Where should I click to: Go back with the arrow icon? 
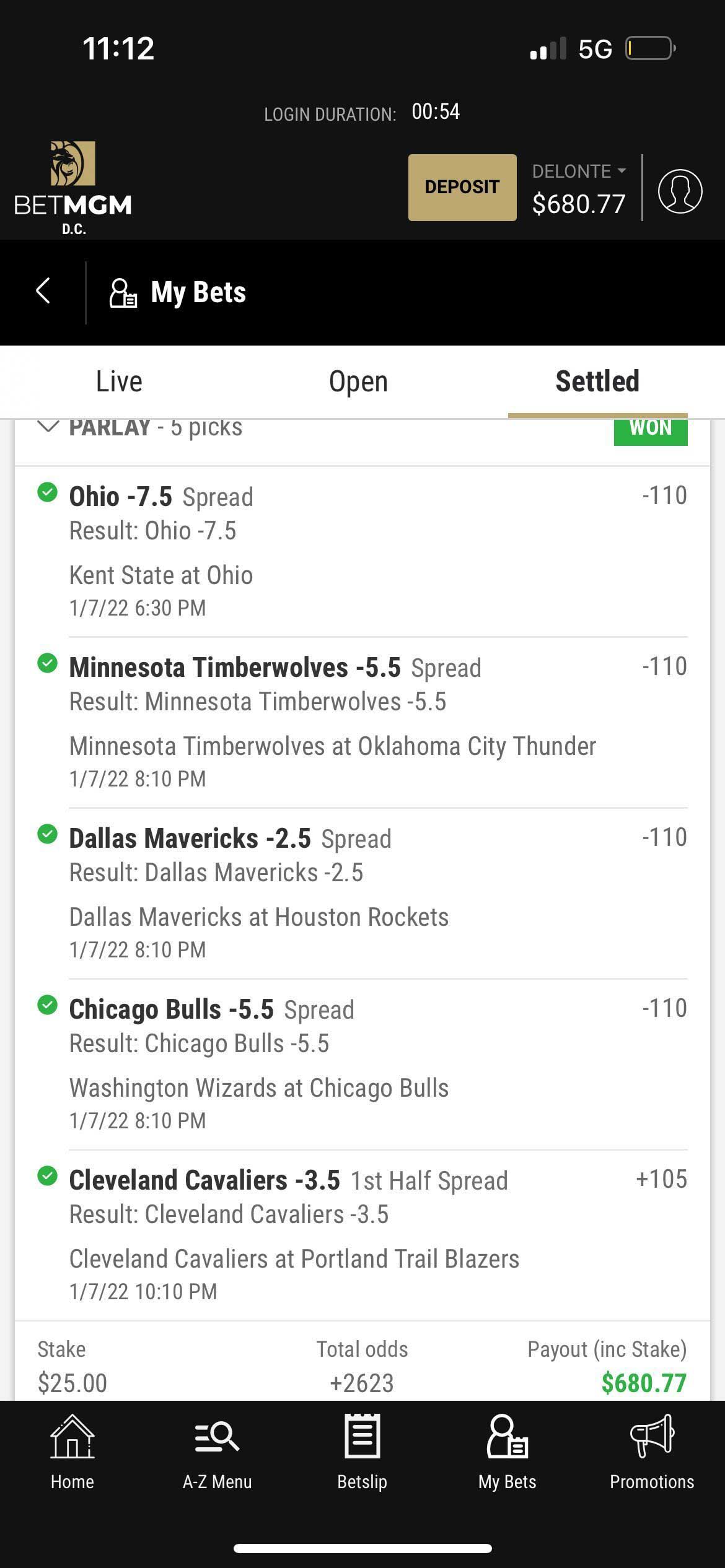43,291
